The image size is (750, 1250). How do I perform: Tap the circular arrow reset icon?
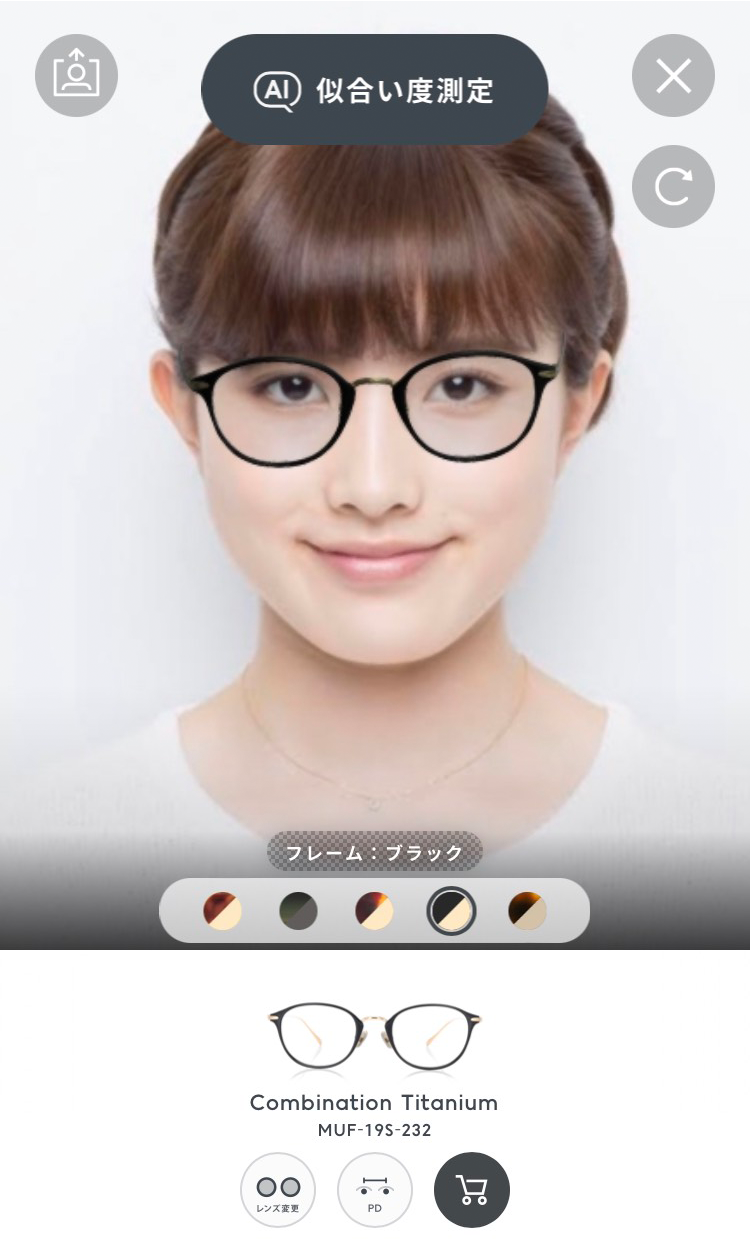tap(673, 187)
